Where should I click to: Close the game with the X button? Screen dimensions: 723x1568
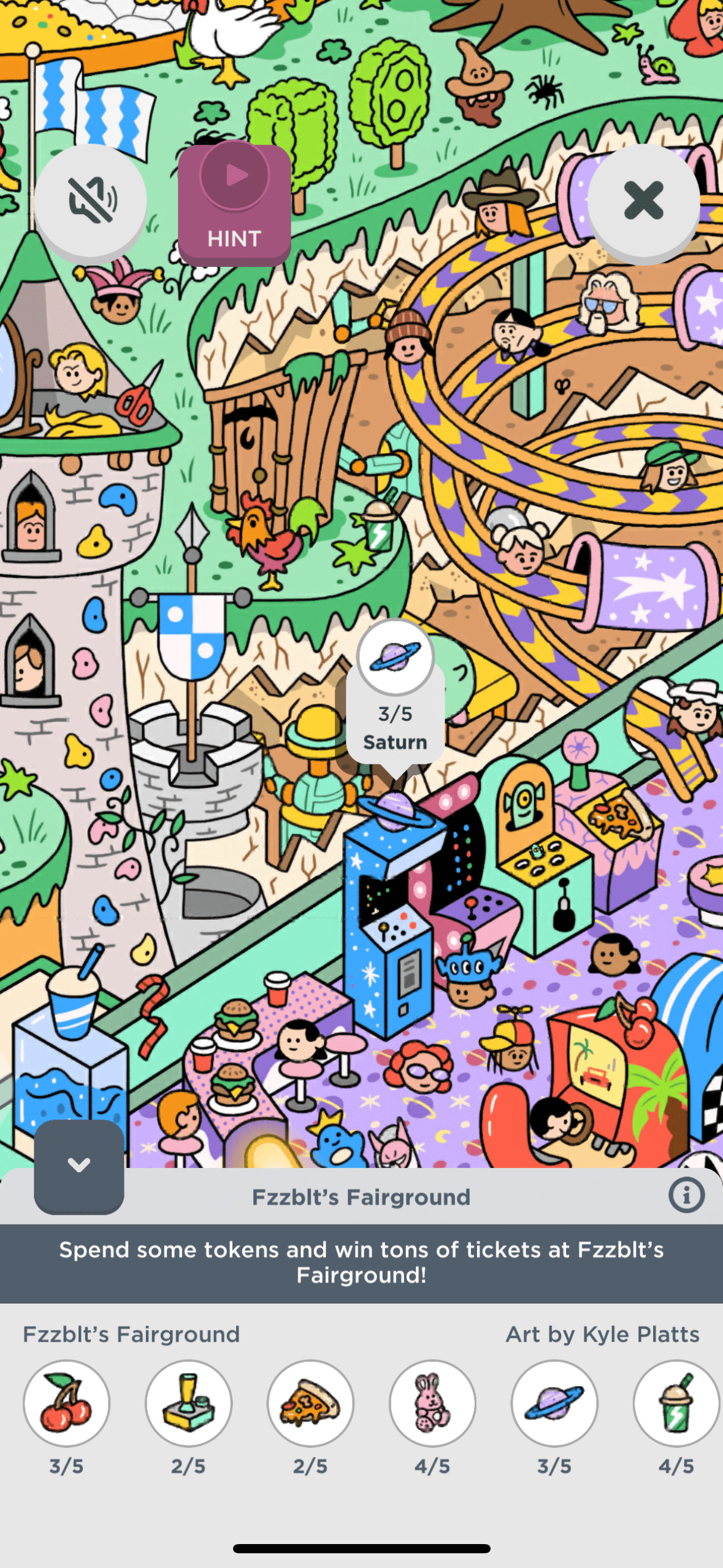pos(643,200)
